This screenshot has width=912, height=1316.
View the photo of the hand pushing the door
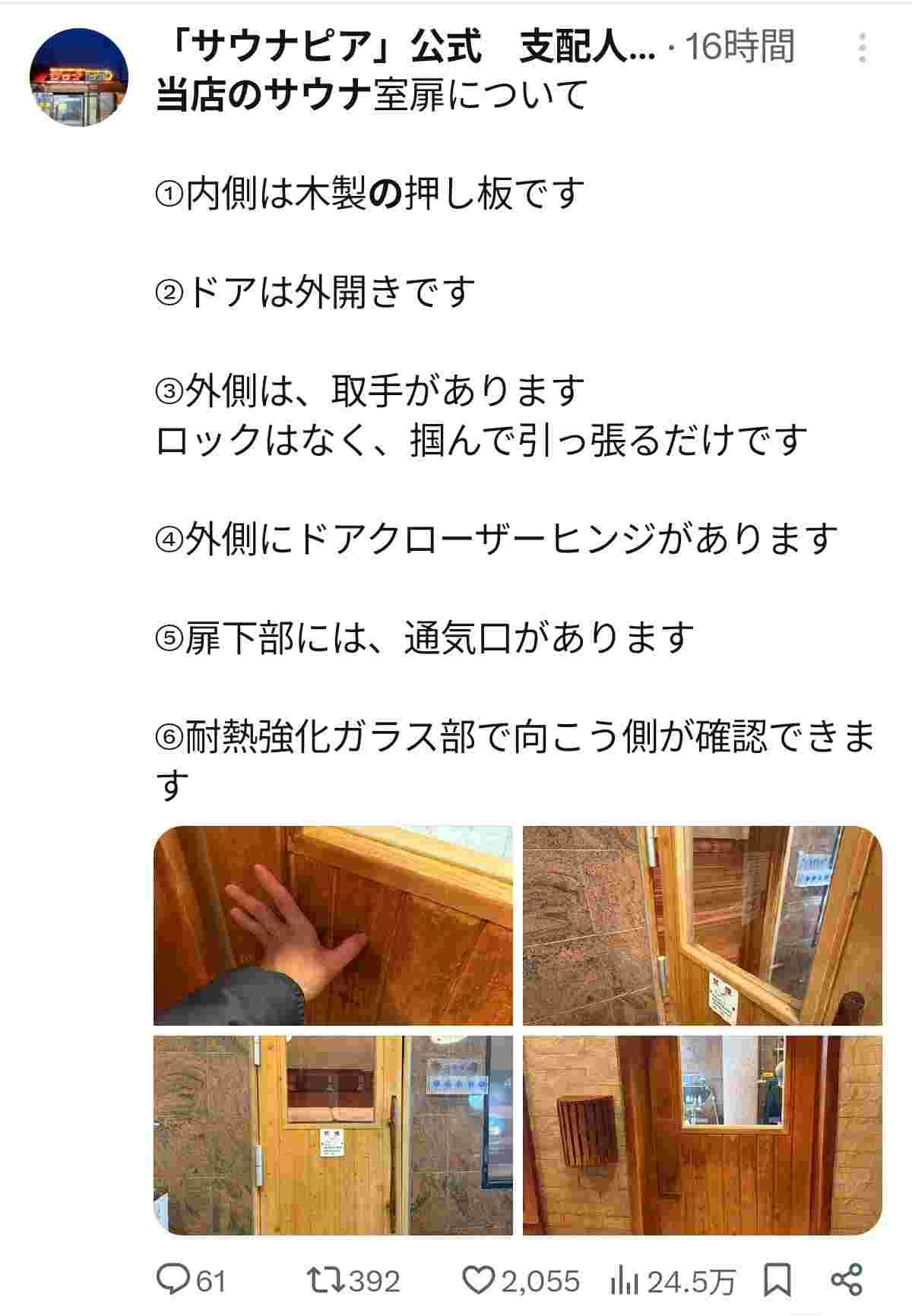click(333, 925)
